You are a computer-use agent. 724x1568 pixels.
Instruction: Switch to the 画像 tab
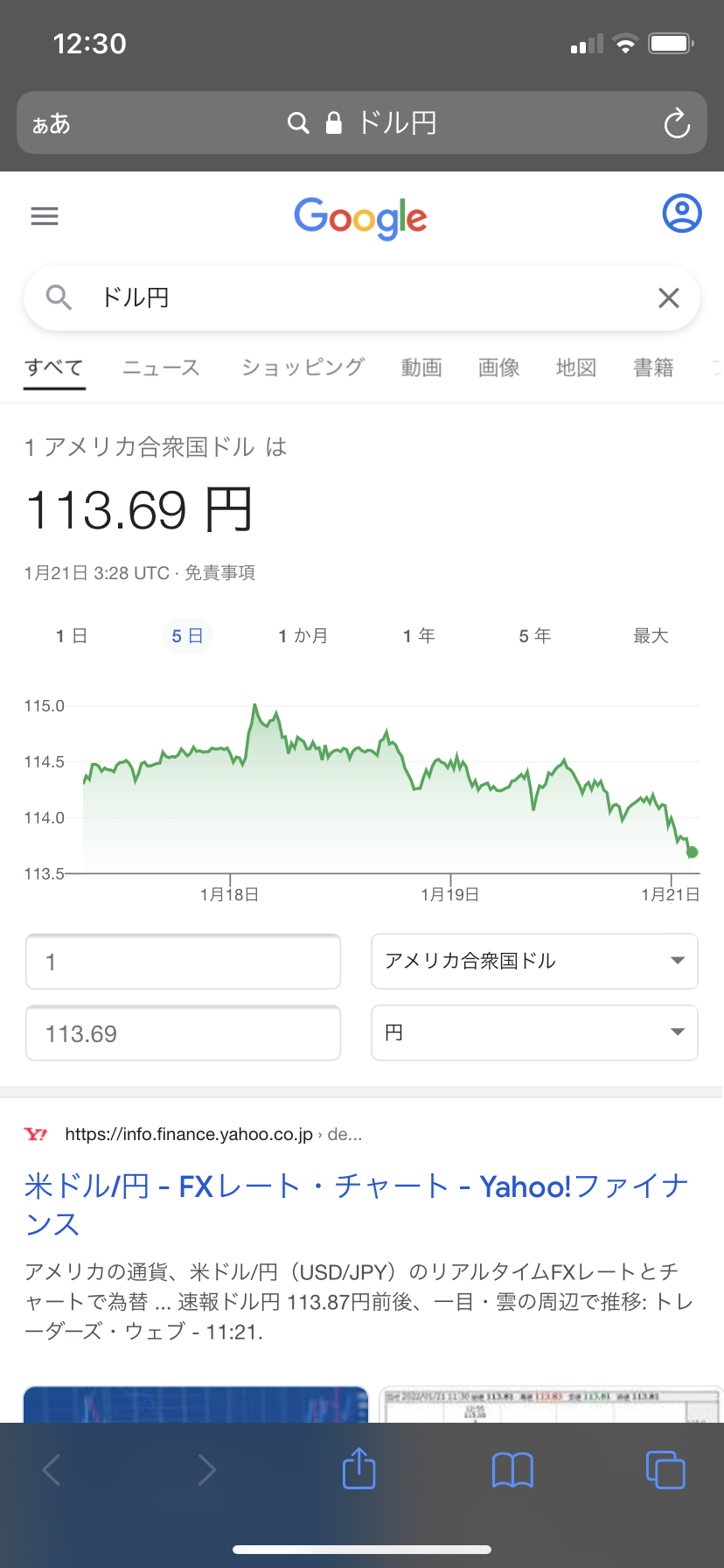(499, 367)
